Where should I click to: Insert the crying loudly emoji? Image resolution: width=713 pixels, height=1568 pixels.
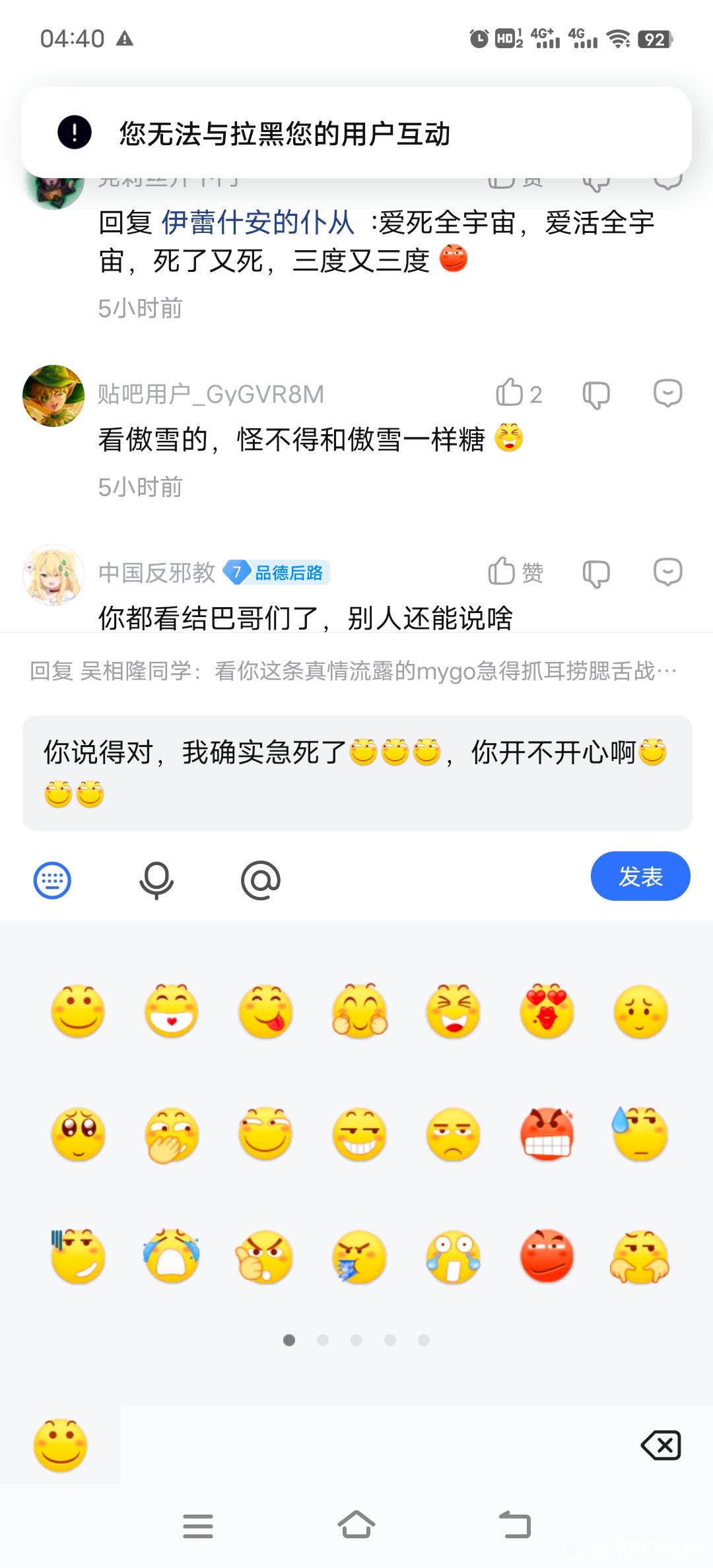point(172,1256)
